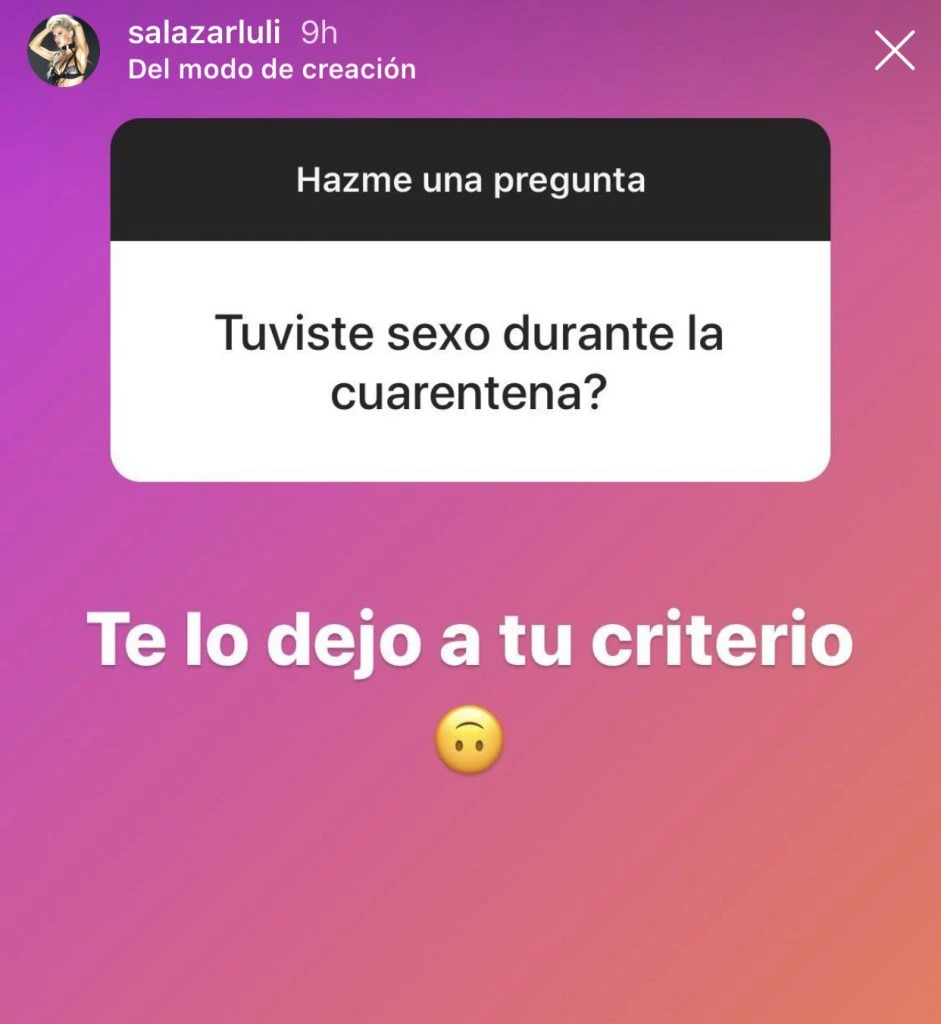Screen dimensions: 941x1024
Task: Tap the salazarluli username
Action: (204, 33)
